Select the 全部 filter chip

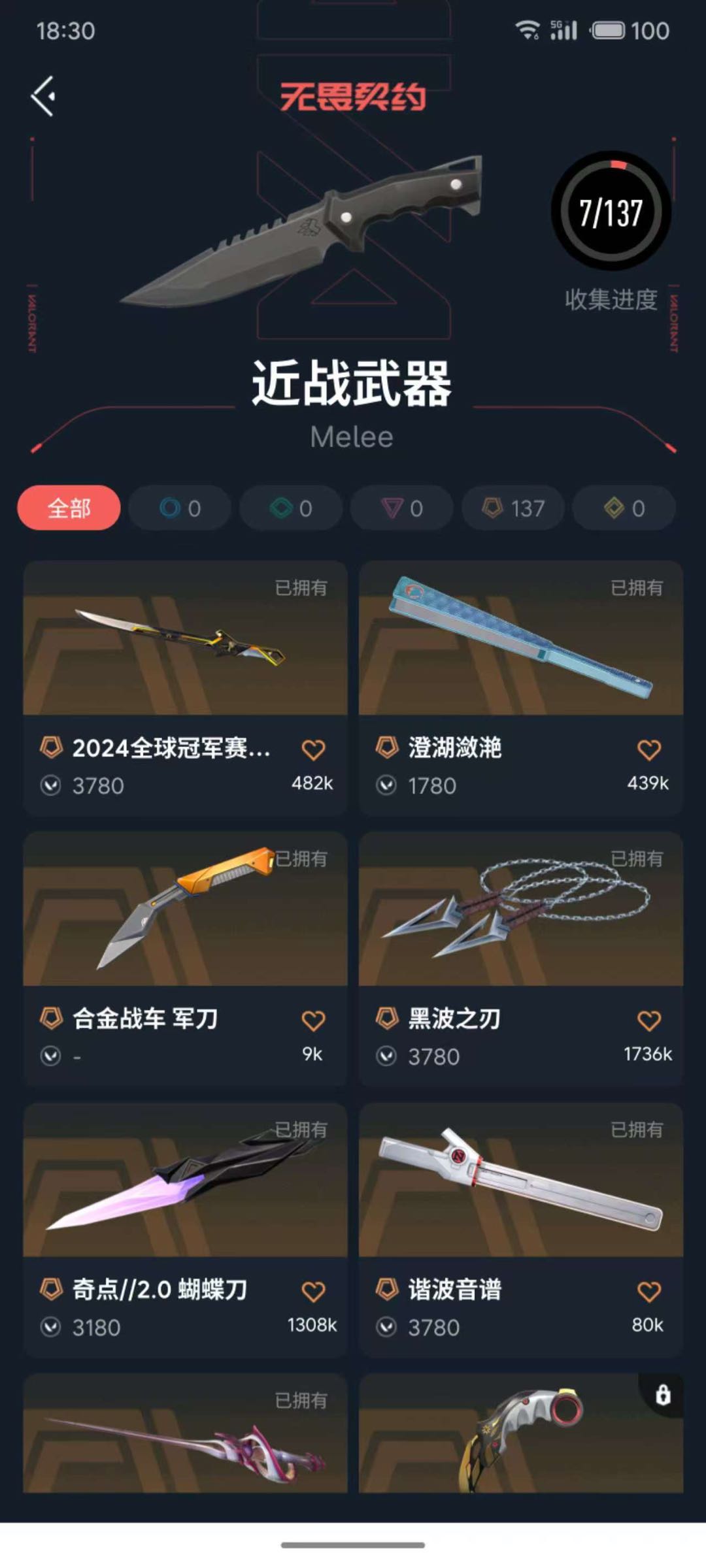(x=69, y=508)
